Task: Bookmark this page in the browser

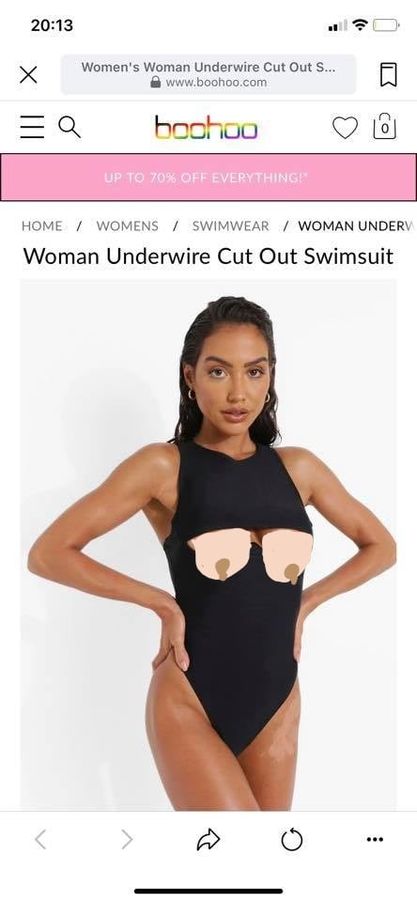Action: click(388, 75)
